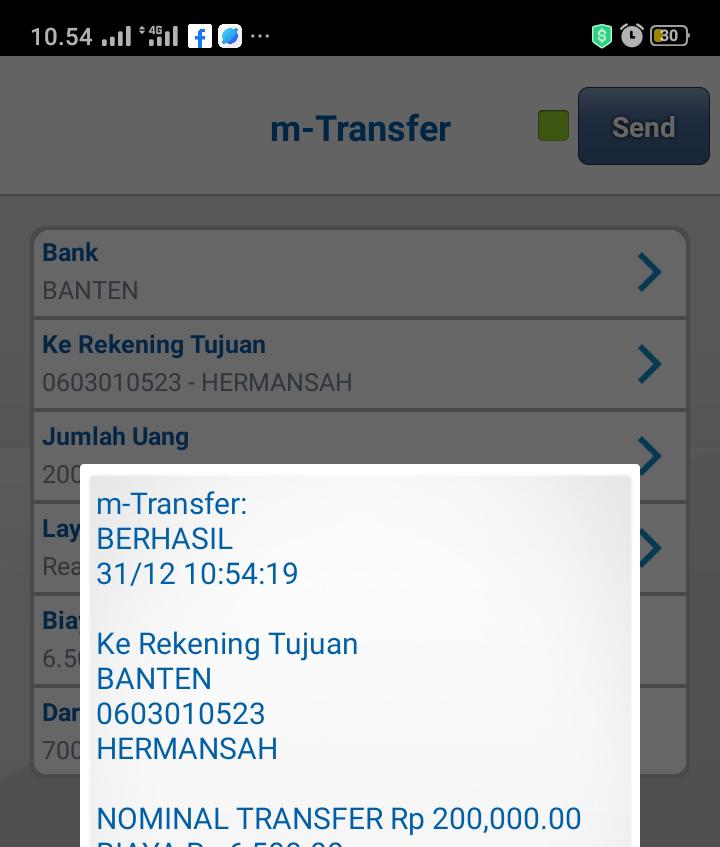Viewport: 720px width, 847px height.
Task: Tap the Send button
Action: tap(643, 126)
